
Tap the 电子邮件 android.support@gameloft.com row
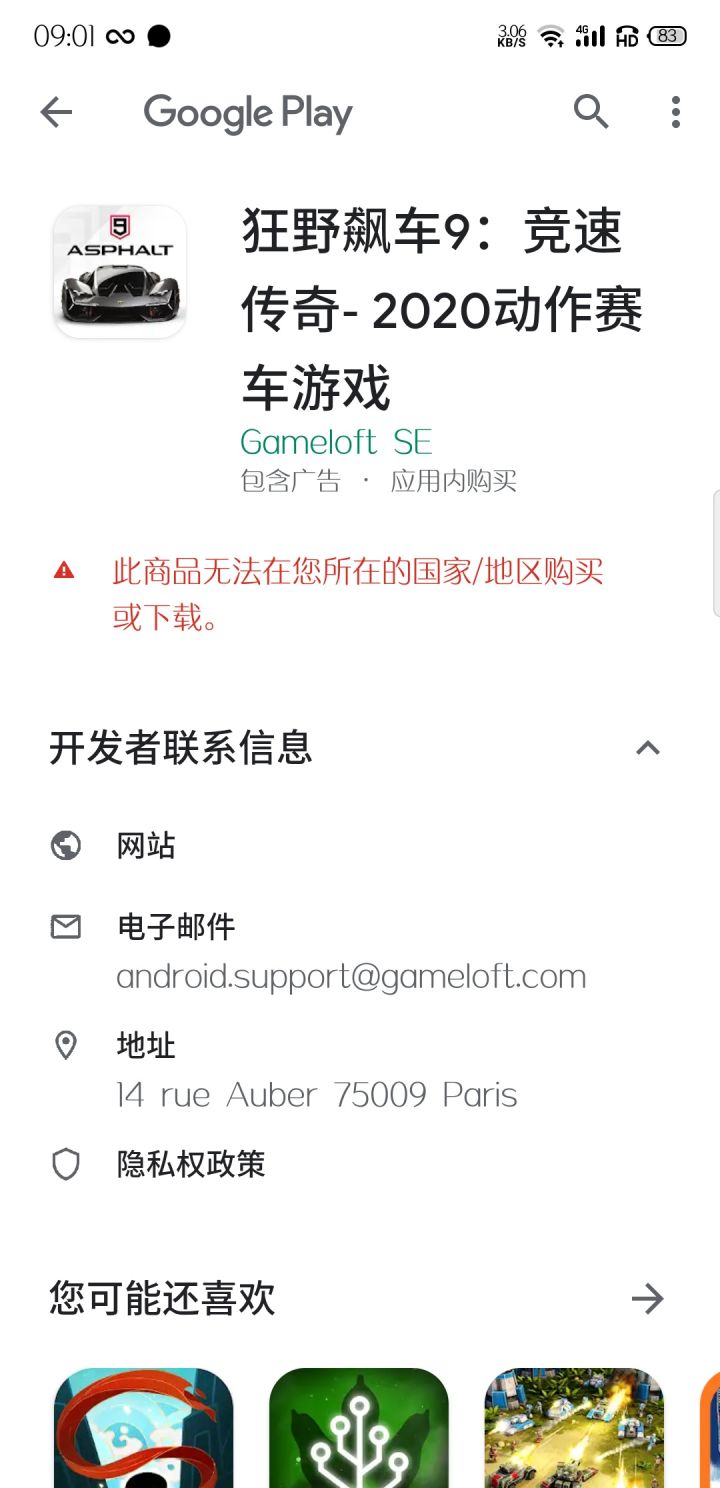click(360, 951)
